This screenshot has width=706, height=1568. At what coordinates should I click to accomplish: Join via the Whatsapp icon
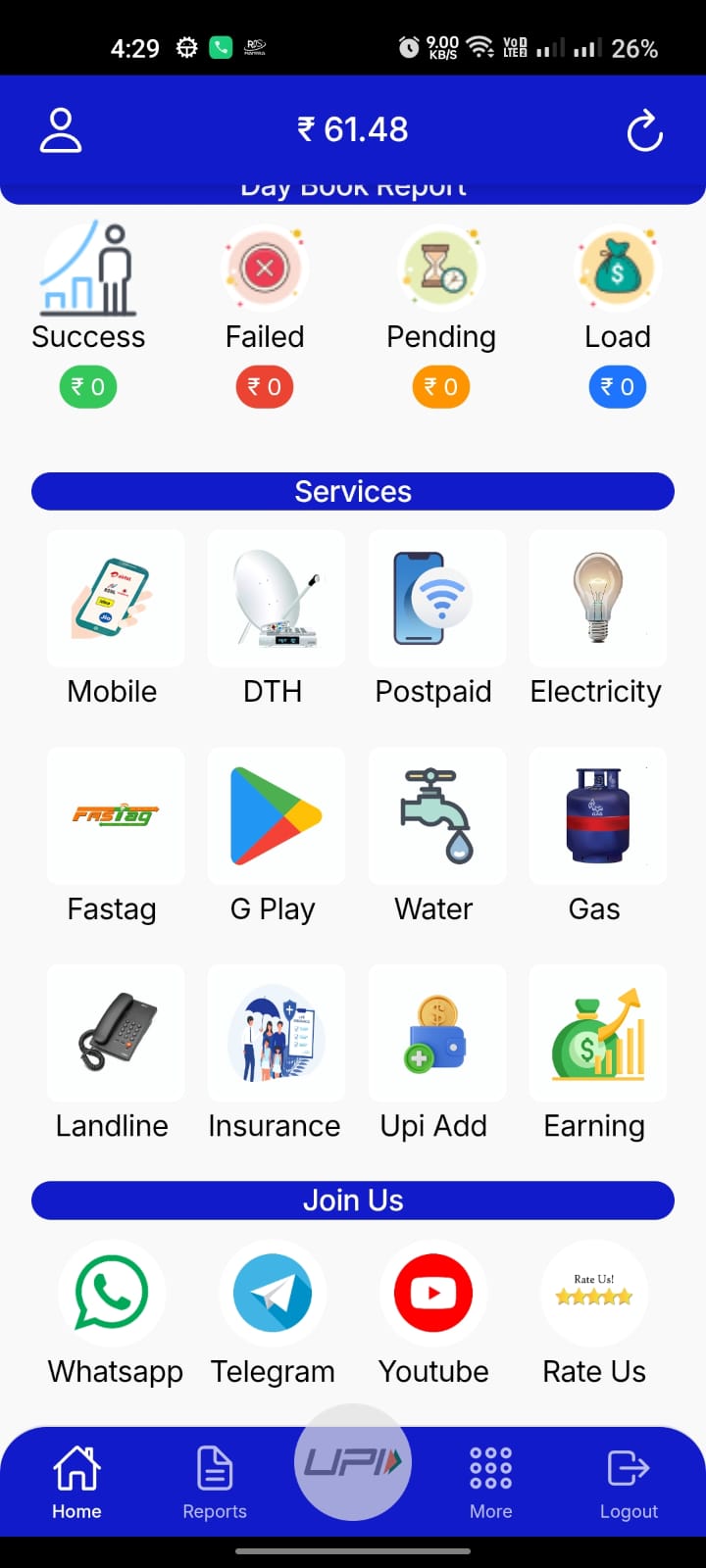point(112,1294)
